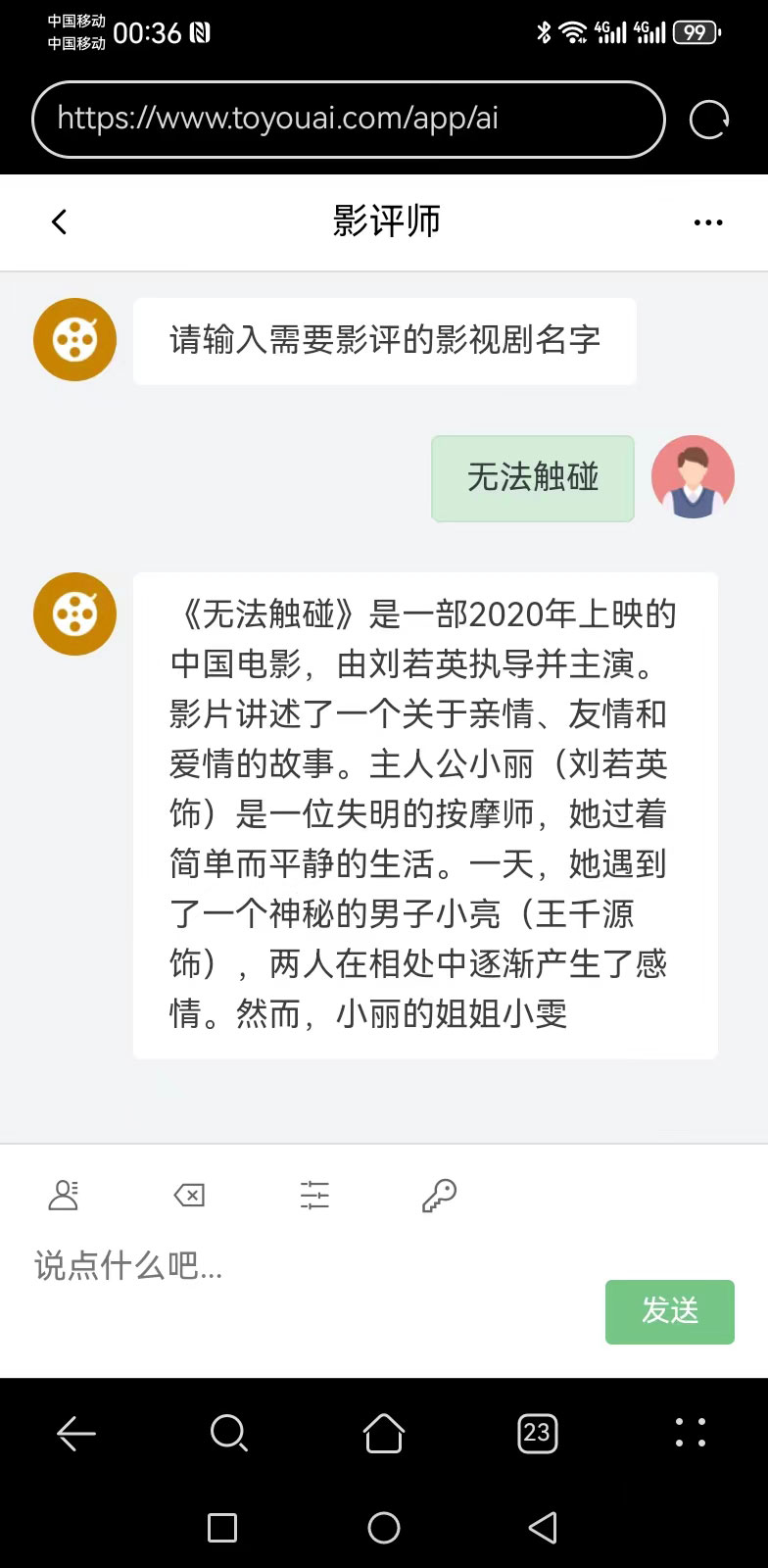Go to the browser home page
The image size is (768, 1568).
(383, 1434)
